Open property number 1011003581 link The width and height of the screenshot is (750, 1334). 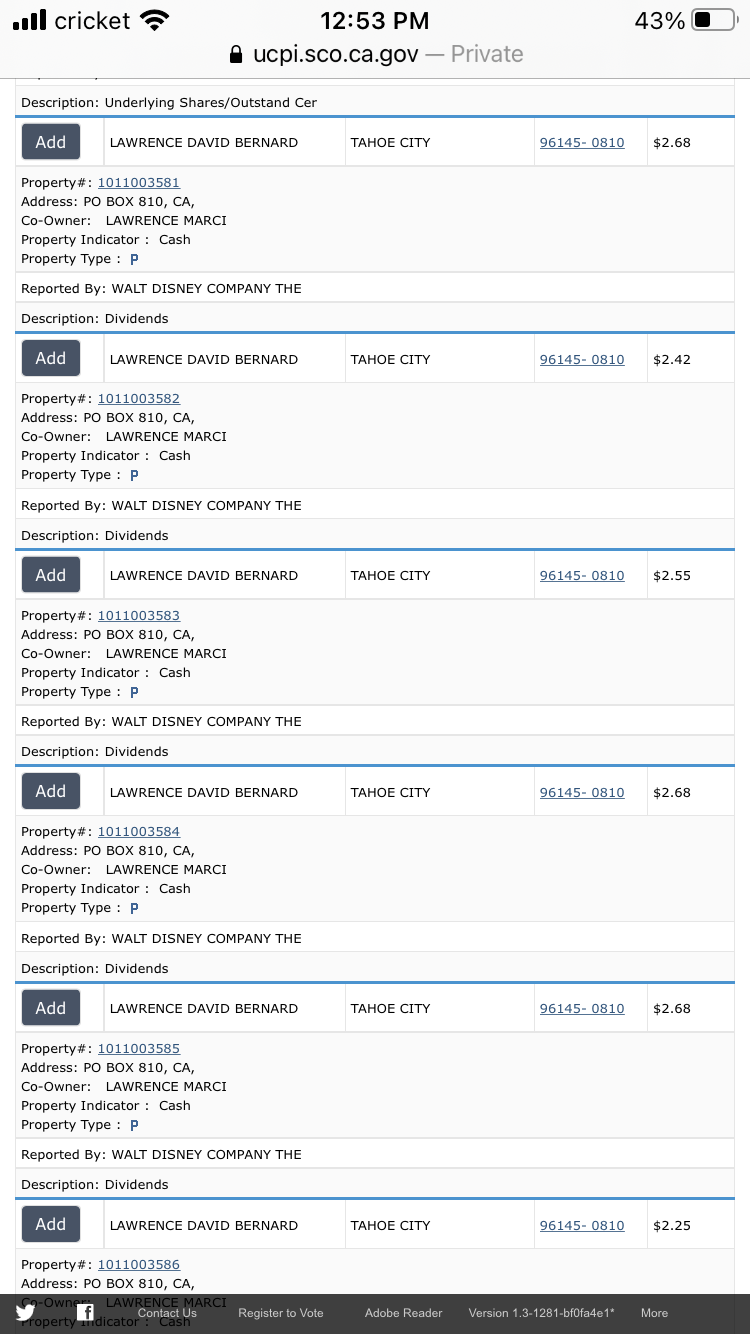click(x=139, y=182)
